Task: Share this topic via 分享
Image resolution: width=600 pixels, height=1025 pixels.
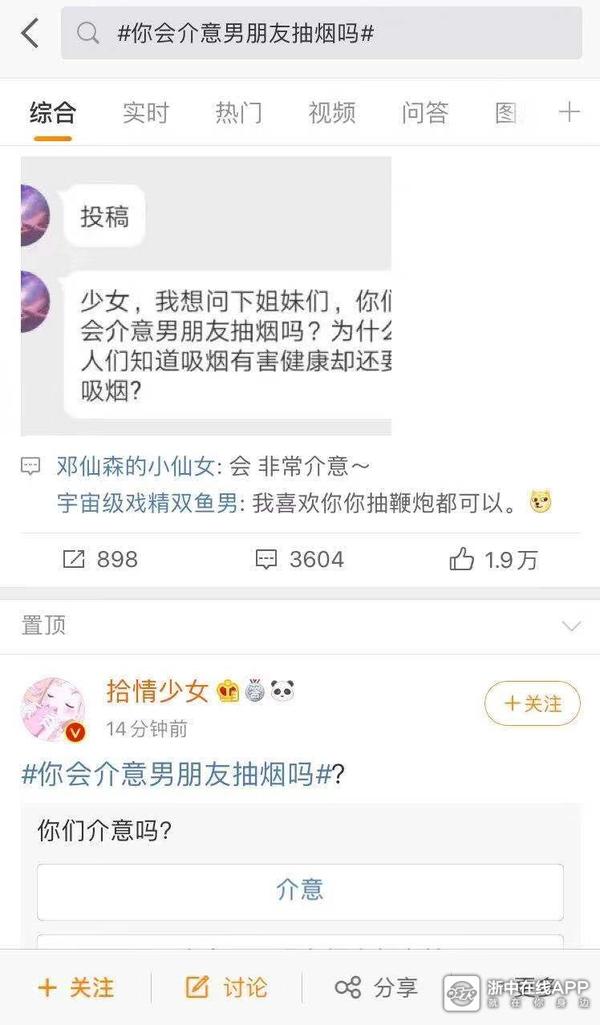Action: [376, 988]
